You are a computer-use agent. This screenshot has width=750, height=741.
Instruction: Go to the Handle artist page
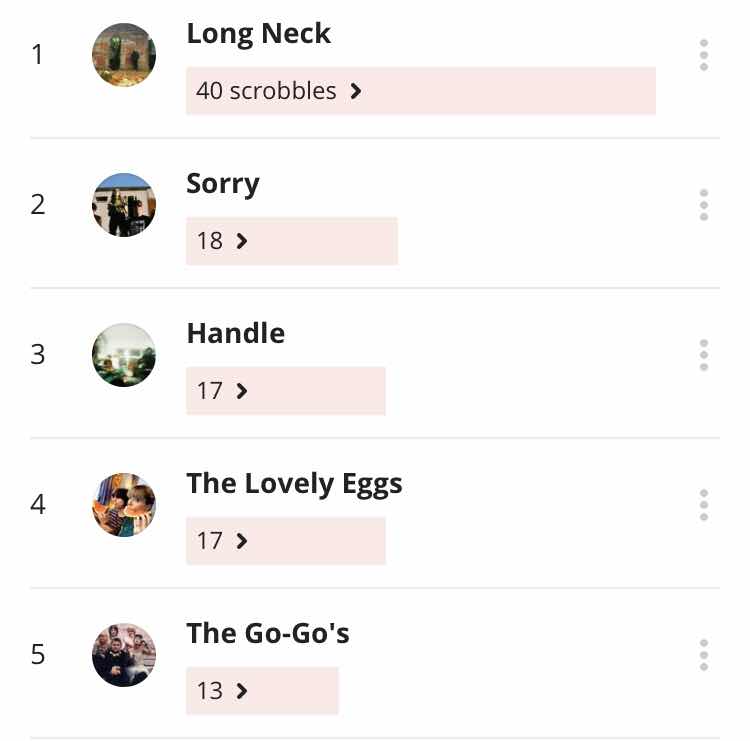coord(235,334)
